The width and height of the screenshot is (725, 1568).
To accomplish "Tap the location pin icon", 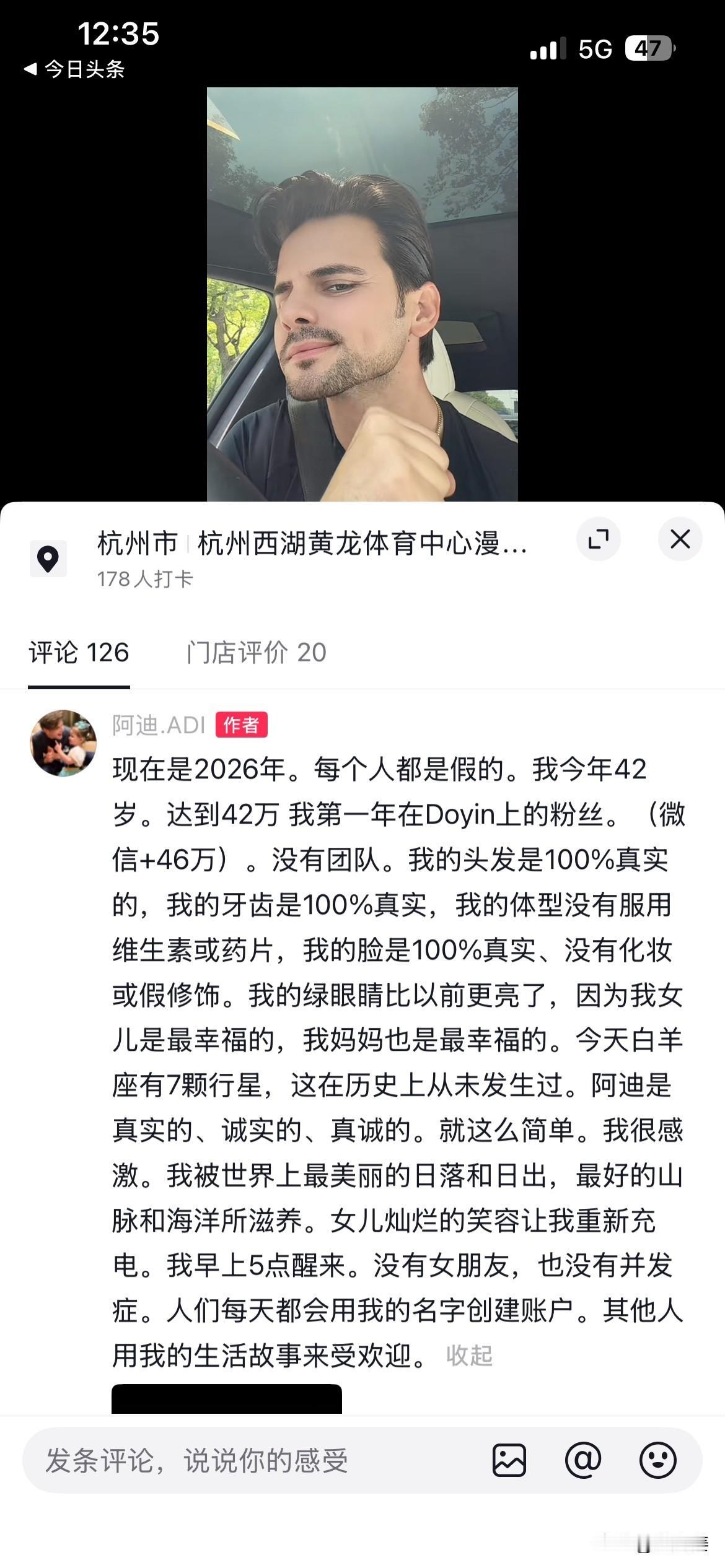I will coord(48,559).
